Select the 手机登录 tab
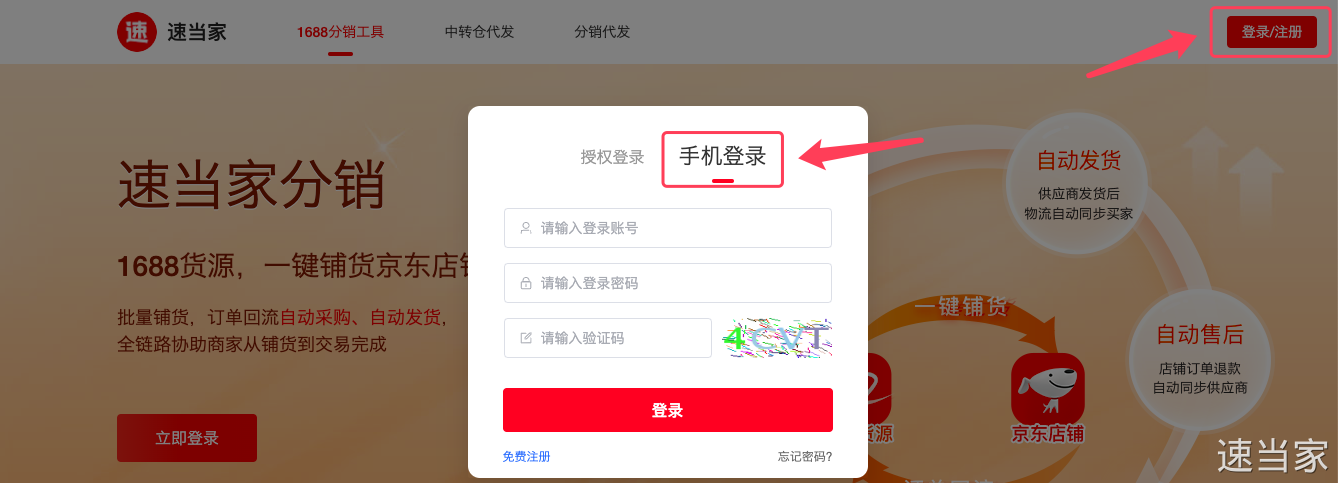Screen dimensions: 1338x483 [x=722, y=156]
